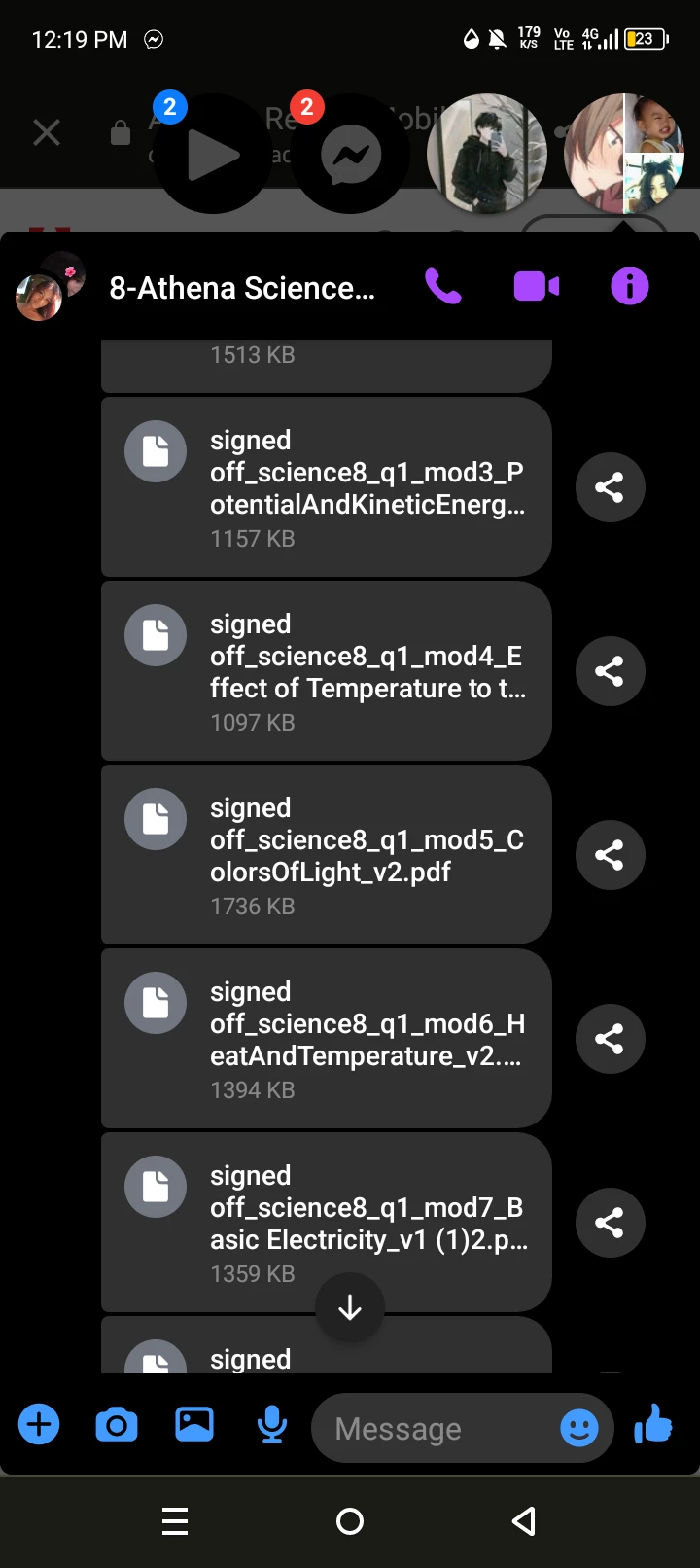
Task: Open the photo gallery picker
Action: pos(194,1425)
